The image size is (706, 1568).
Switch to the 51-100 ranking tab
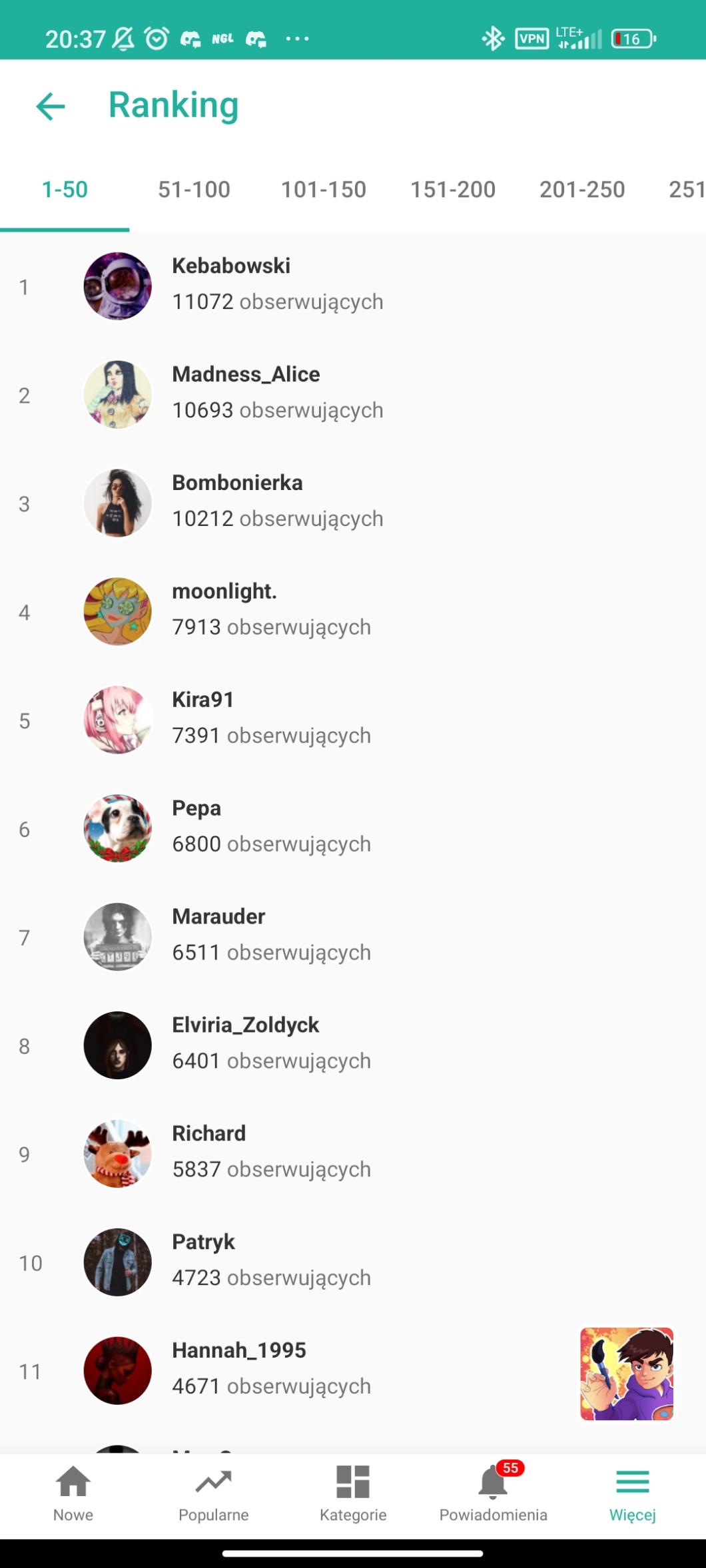pos(194,190)
